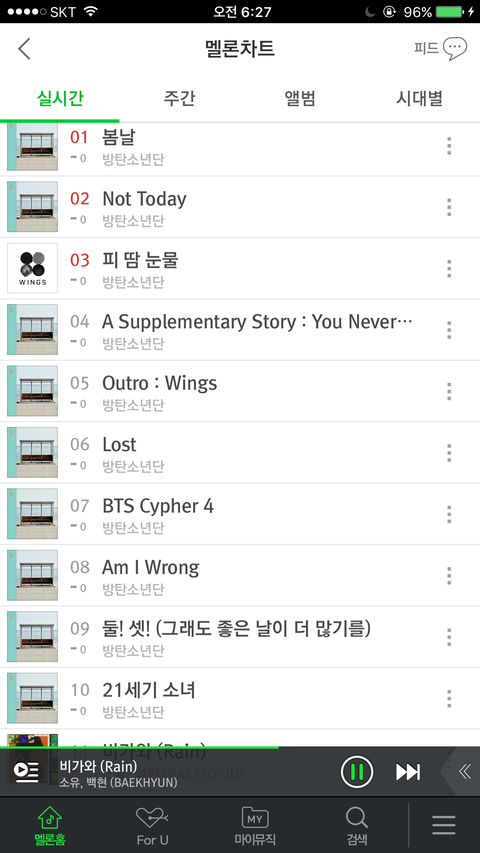Collapse the mini player with double arrow
Image resolution: width=480 pixels, height=853 pixels.
pyautogui.click(x=464, y=771)
